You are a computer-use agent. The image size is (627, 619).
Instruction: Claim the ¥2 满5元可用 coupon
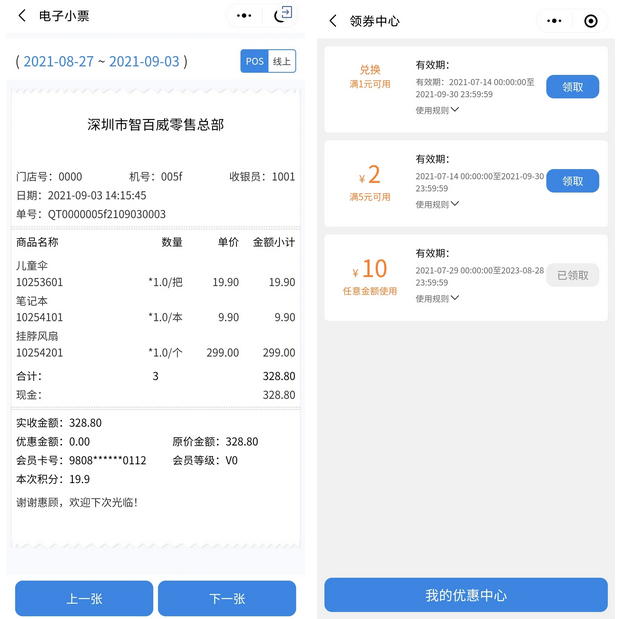572,181
